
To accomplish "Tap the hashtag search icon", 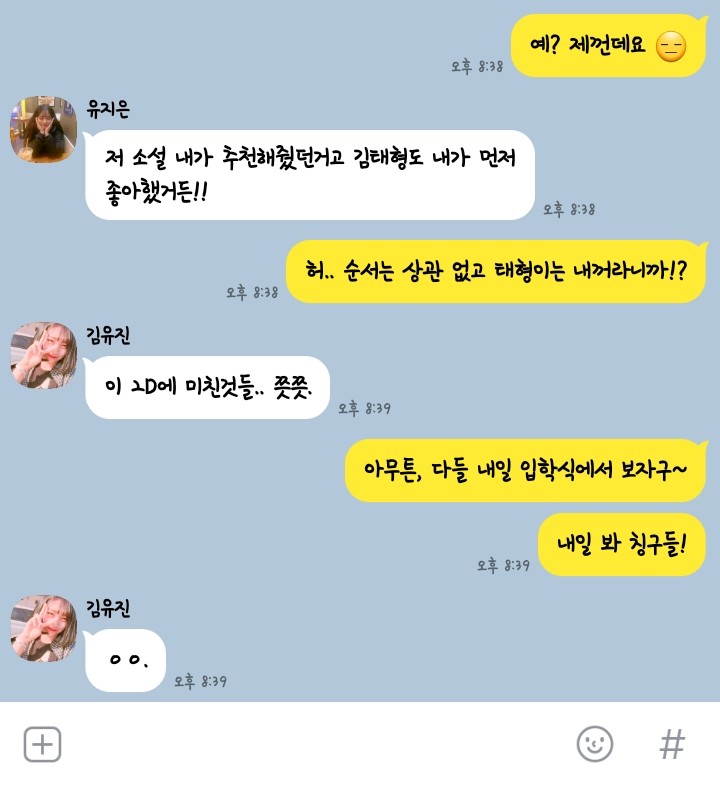I will (x=672, y=744).
